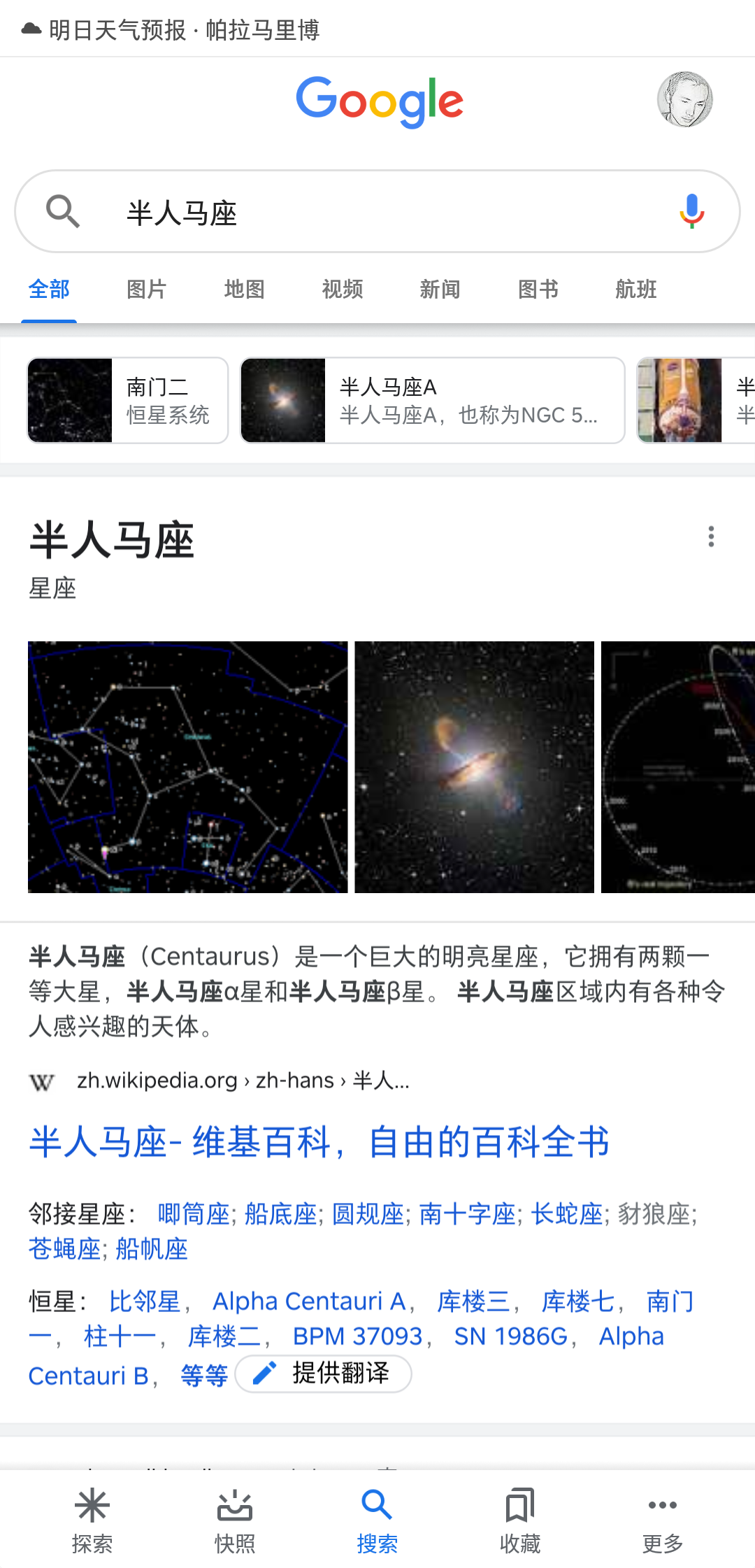Switch to the 地图 results tab

click(244, 290)
